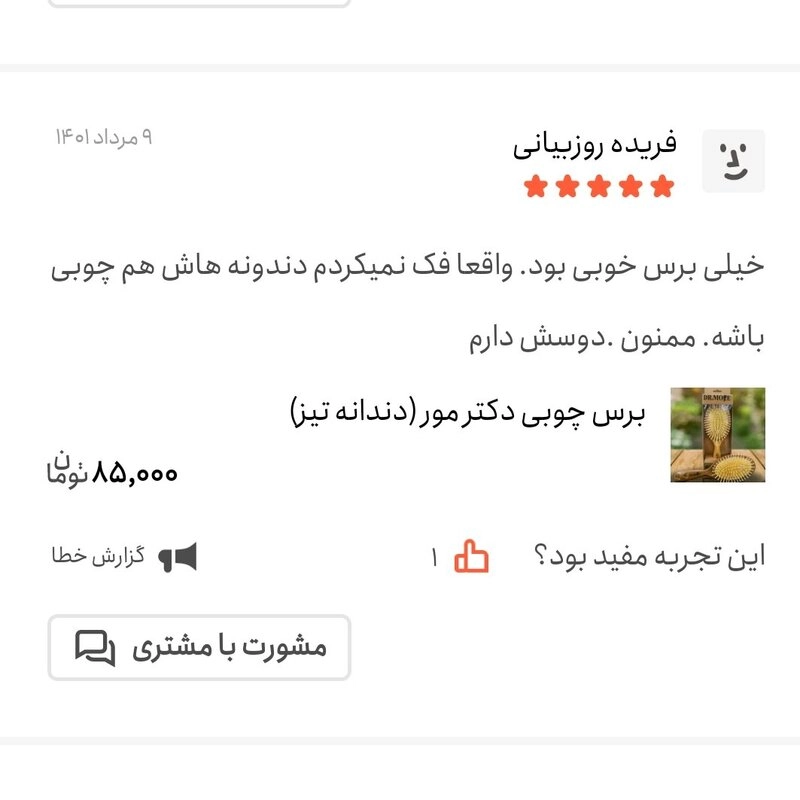800x800 pixels.
Task: Open reviewer فریده روزبیانی's avatar
Action: click(x=733, y=161)
